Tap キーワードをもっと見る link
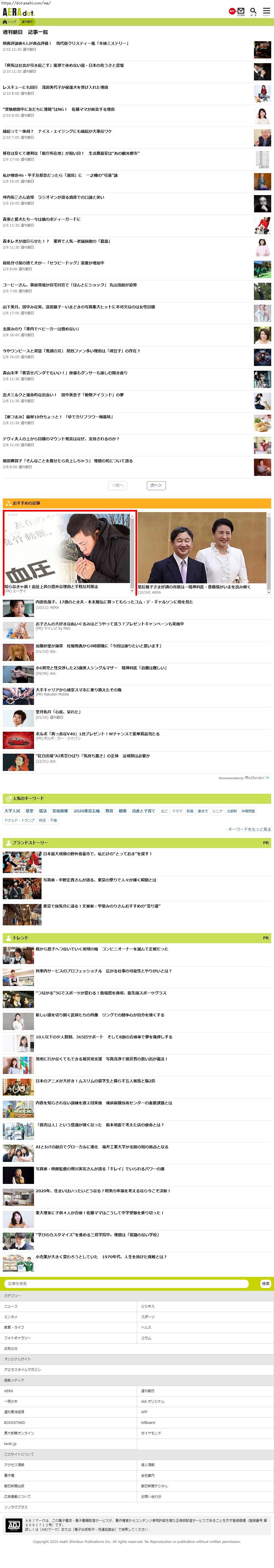 (249, 829)
